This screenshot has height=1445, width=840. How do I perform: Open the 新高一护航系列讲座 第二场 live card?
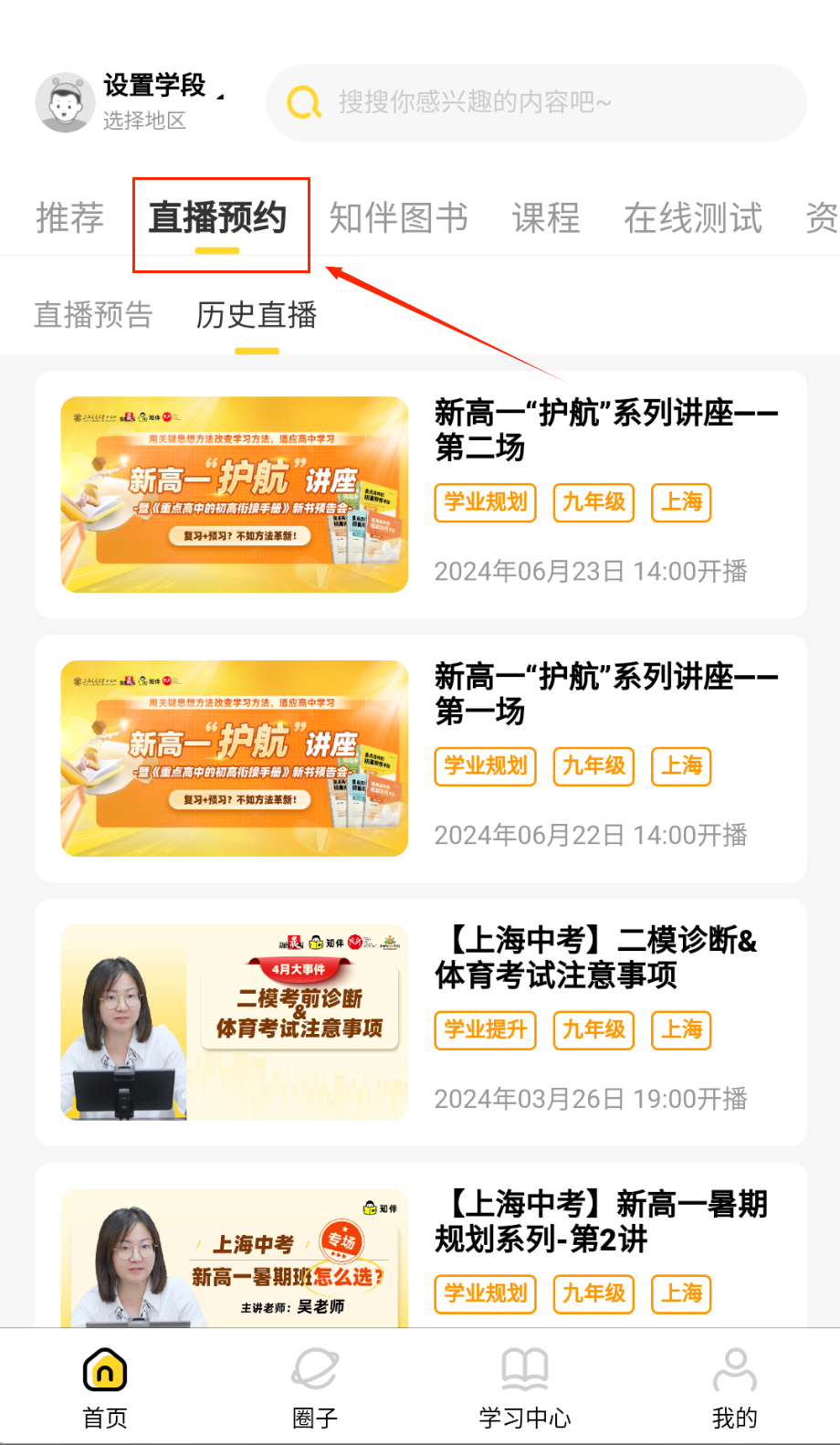click(x=421, y=494)
